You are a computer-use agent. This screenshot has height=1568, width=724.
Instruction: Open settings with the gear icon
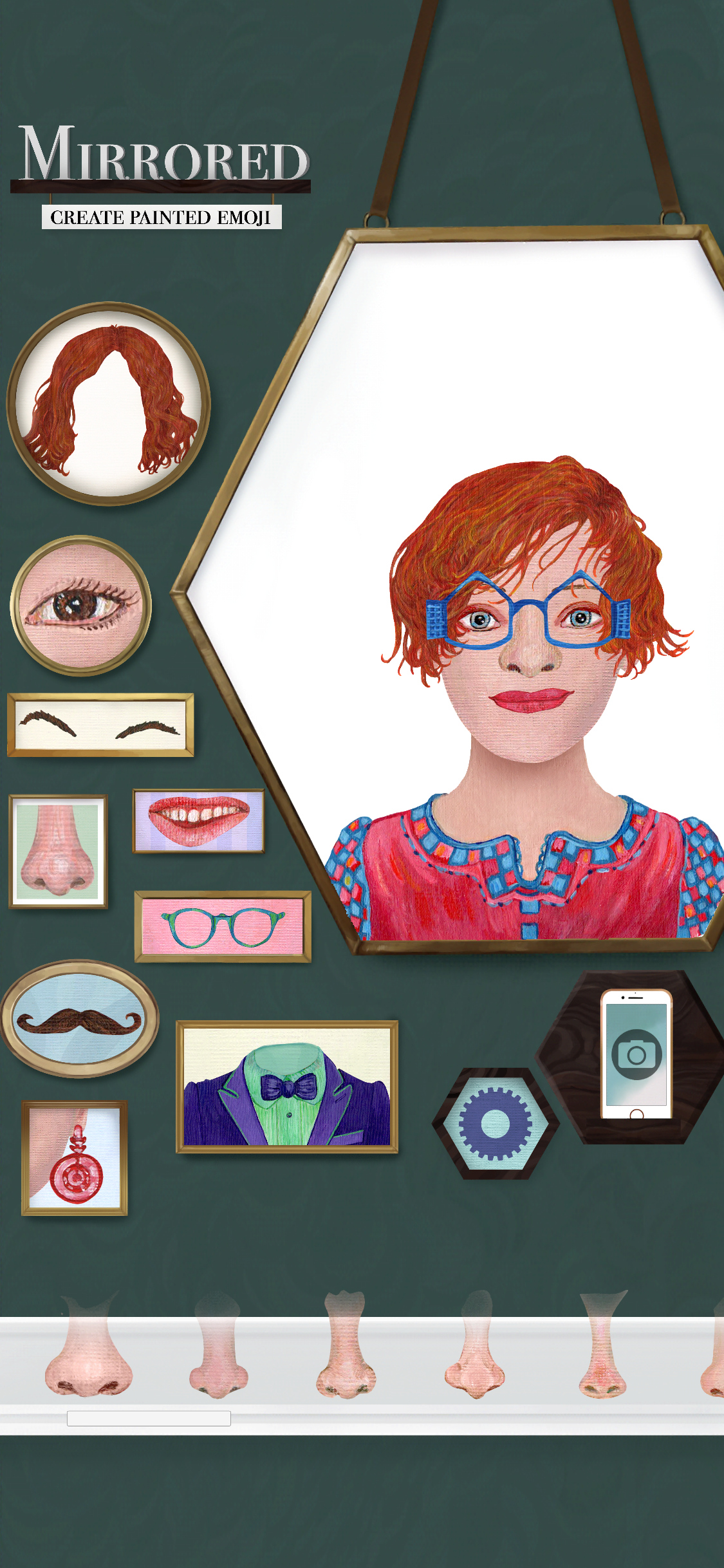point(495,1124)
